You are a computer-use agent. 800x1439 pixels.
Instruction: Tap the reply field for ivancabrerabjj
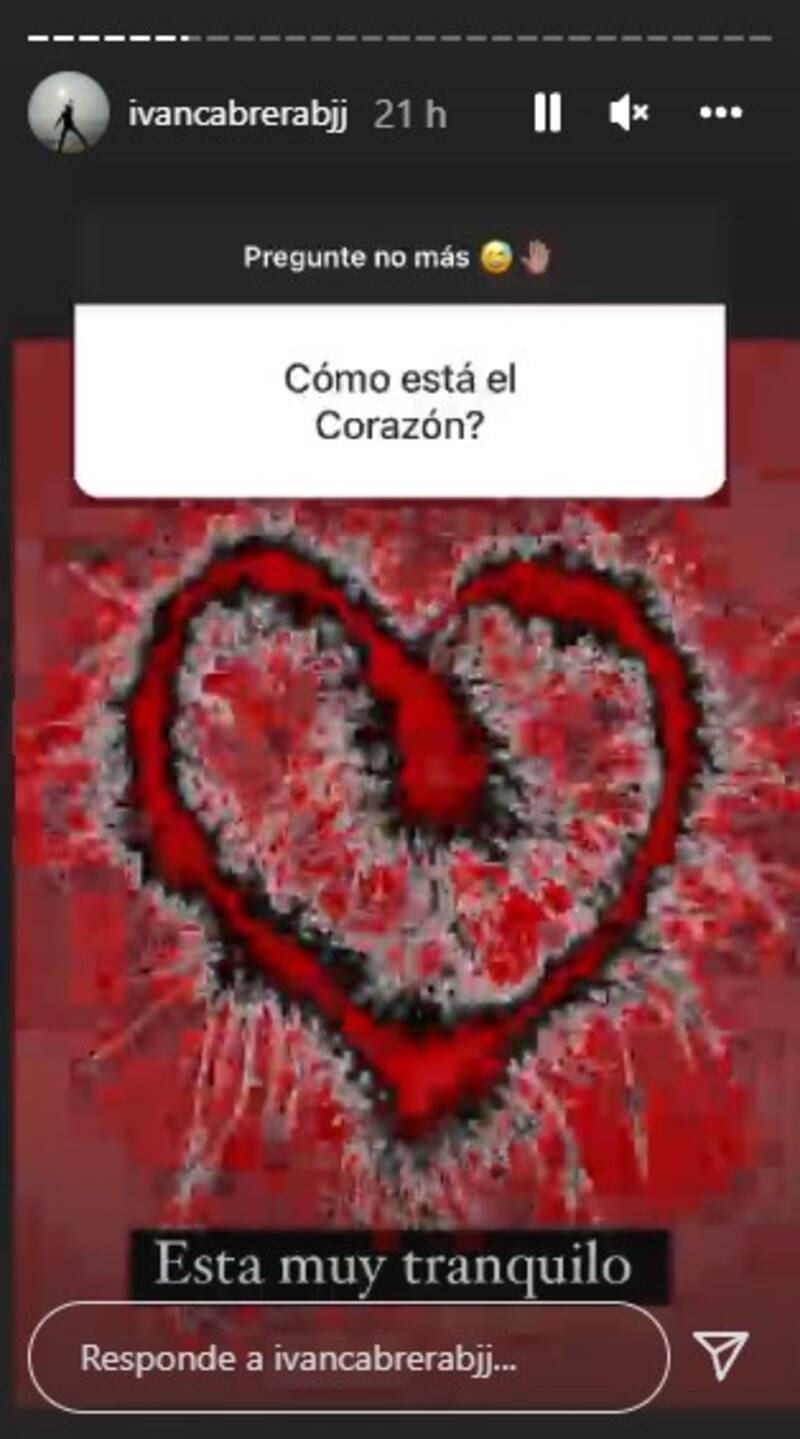(347, 1357)
